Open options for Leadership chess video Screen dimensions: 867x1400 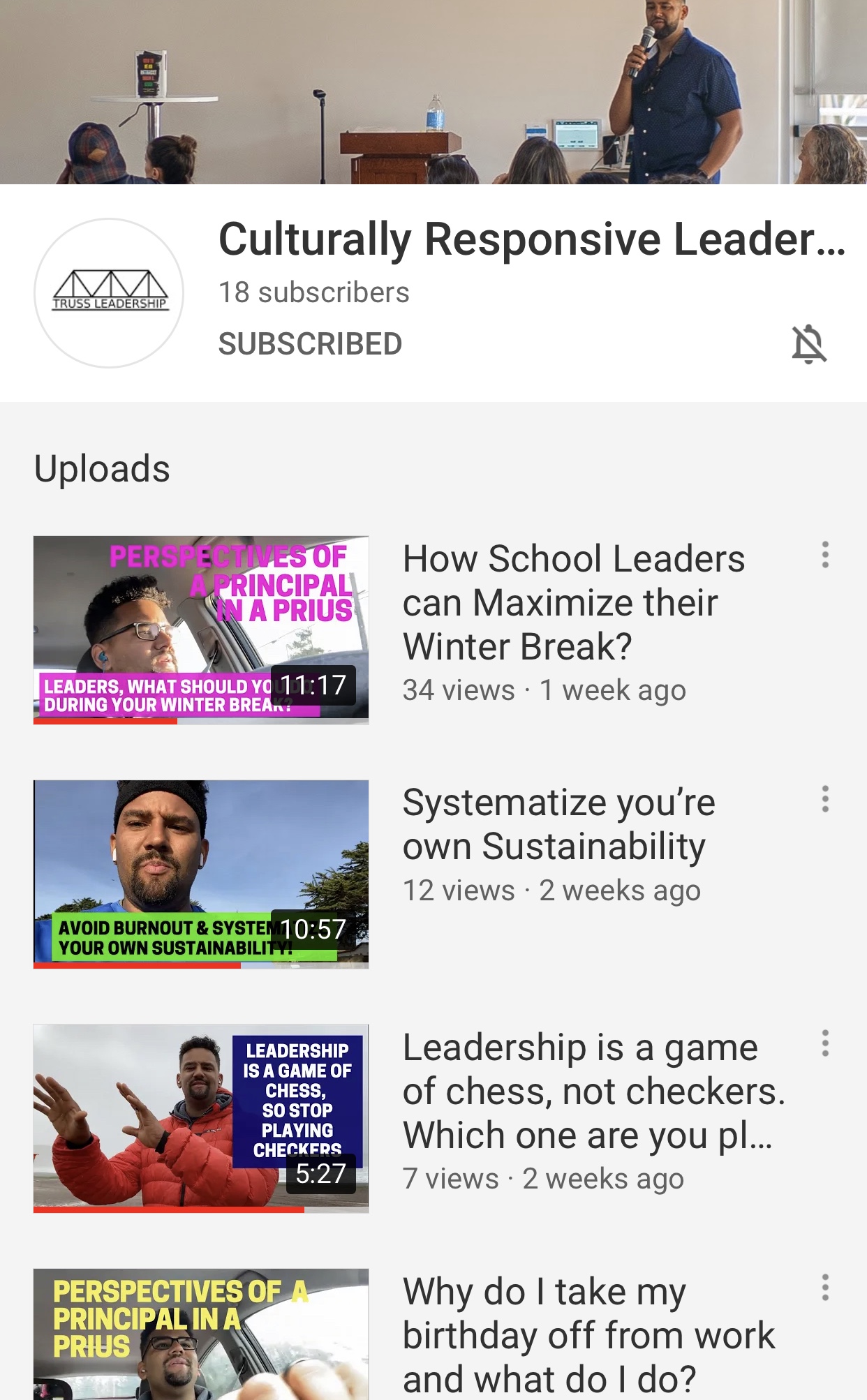(x=825, y=1043)
